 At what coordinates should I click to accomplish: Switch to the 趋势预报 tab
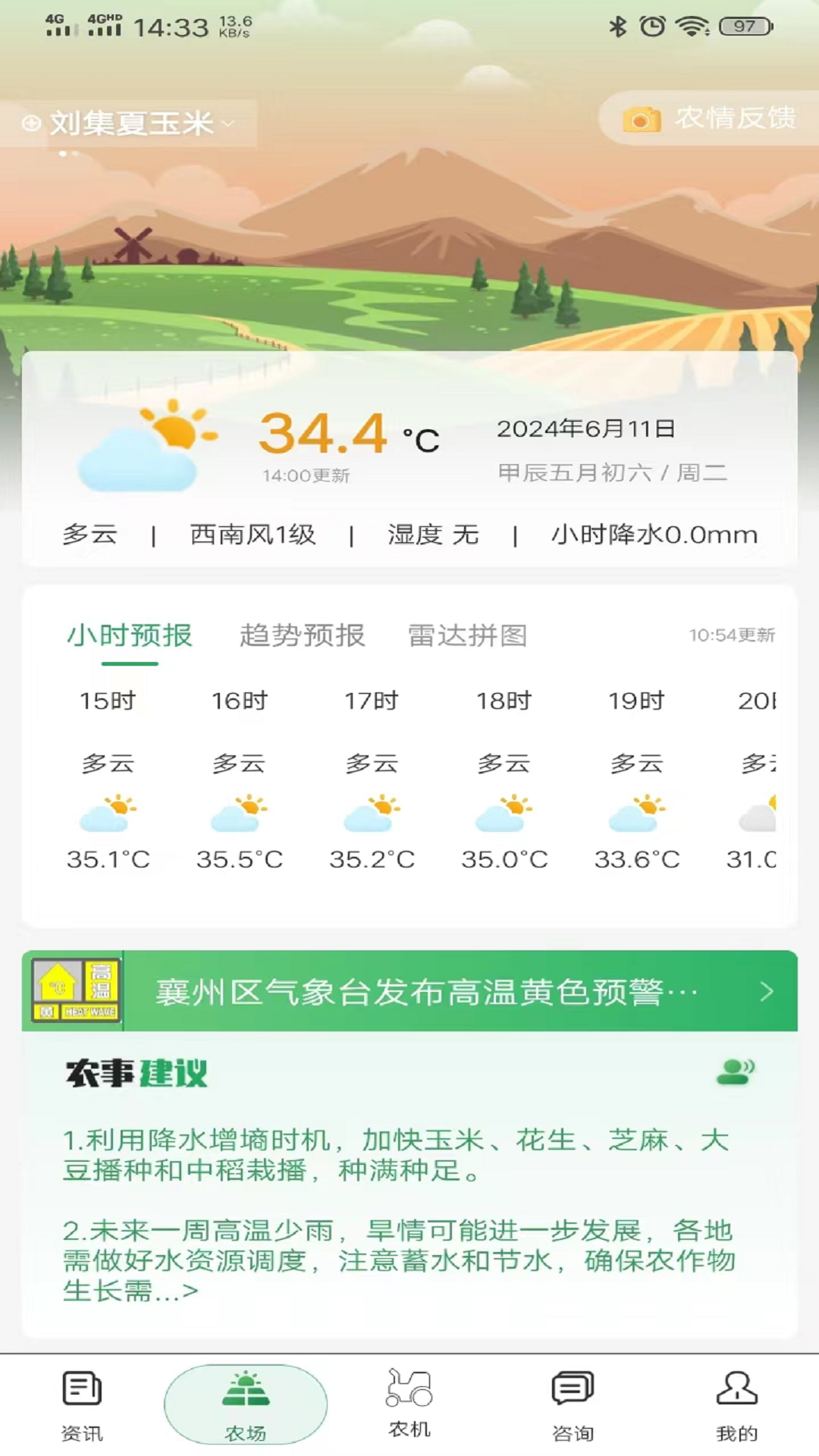point(301,637)
